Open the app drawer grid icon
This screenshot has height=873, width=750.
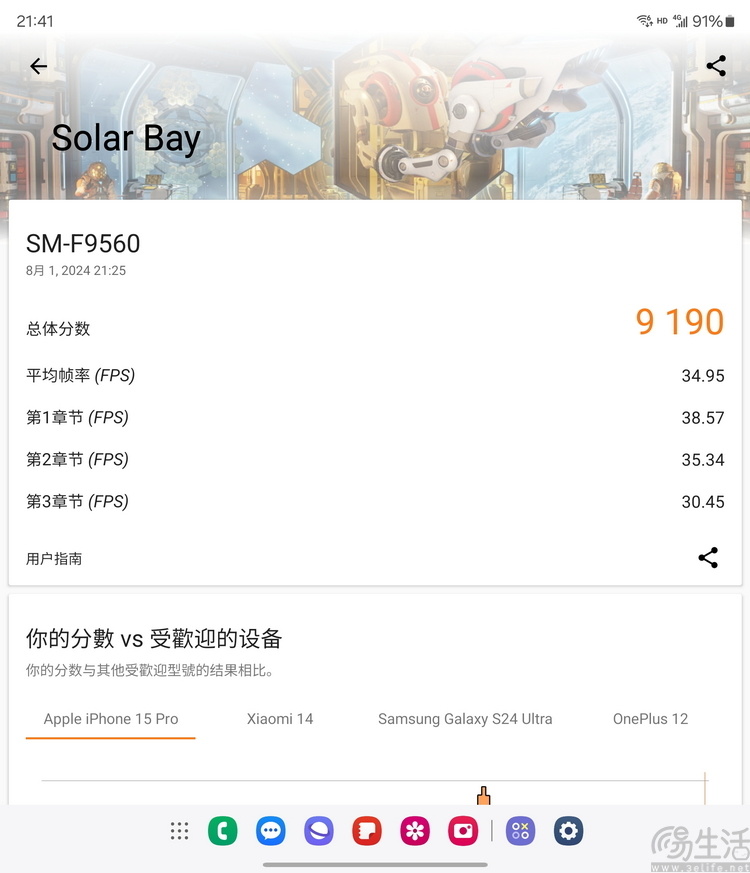[179, 831]
